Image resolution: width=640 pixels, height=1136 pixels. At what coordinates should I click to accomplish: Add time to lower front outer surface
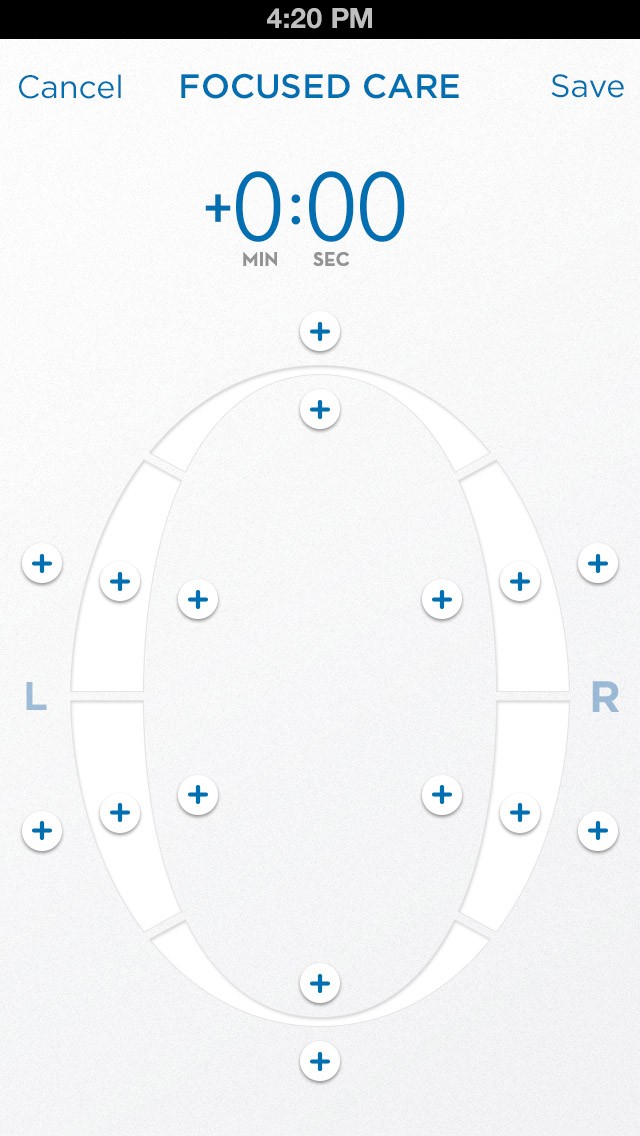(x=320, y=1061)
